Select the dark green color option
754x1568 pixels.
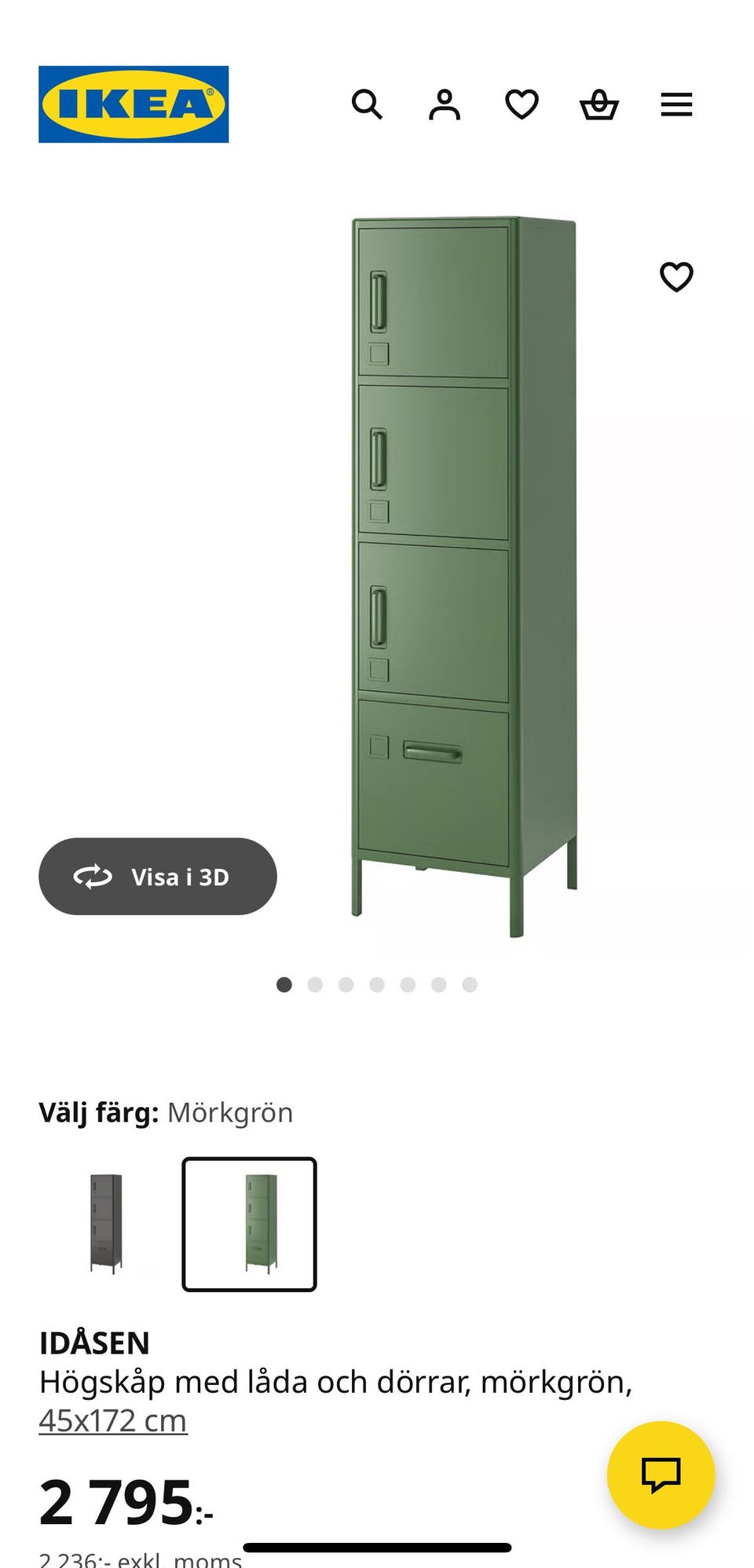pyautogui.click(x=250, y=1224)
